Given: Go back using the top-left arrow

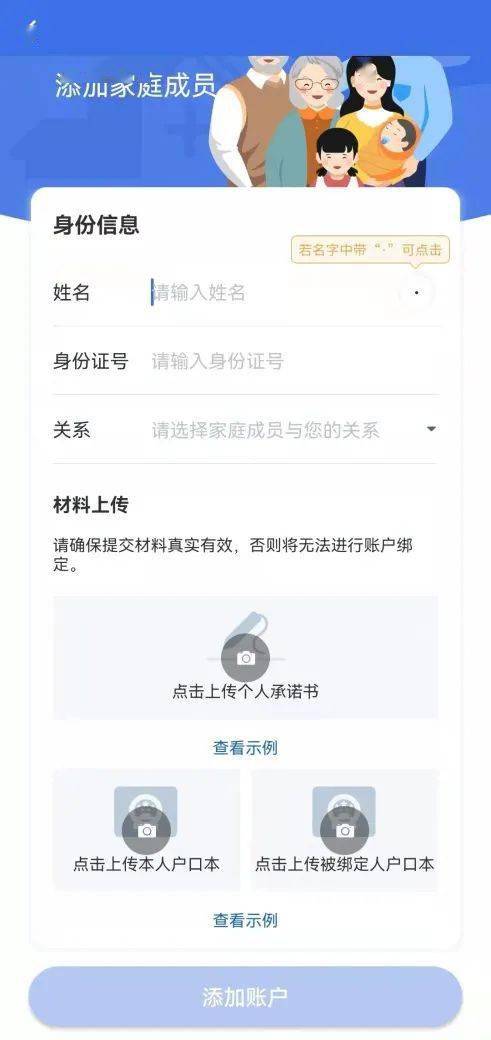Looking at the screenshot, I should (x=30, y=29).
